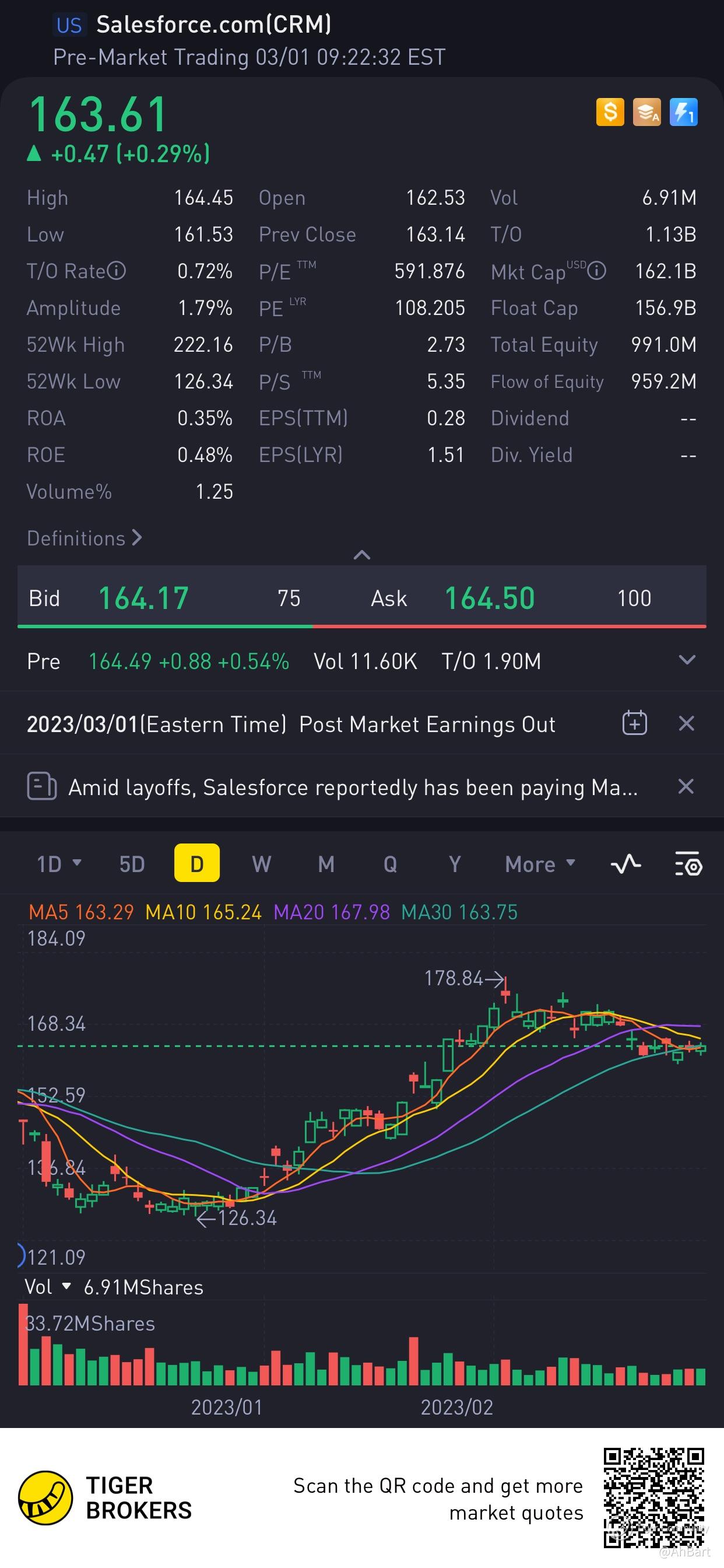
Task: Change the Vol indicator dropdown
Action: tap(48, 1287)
